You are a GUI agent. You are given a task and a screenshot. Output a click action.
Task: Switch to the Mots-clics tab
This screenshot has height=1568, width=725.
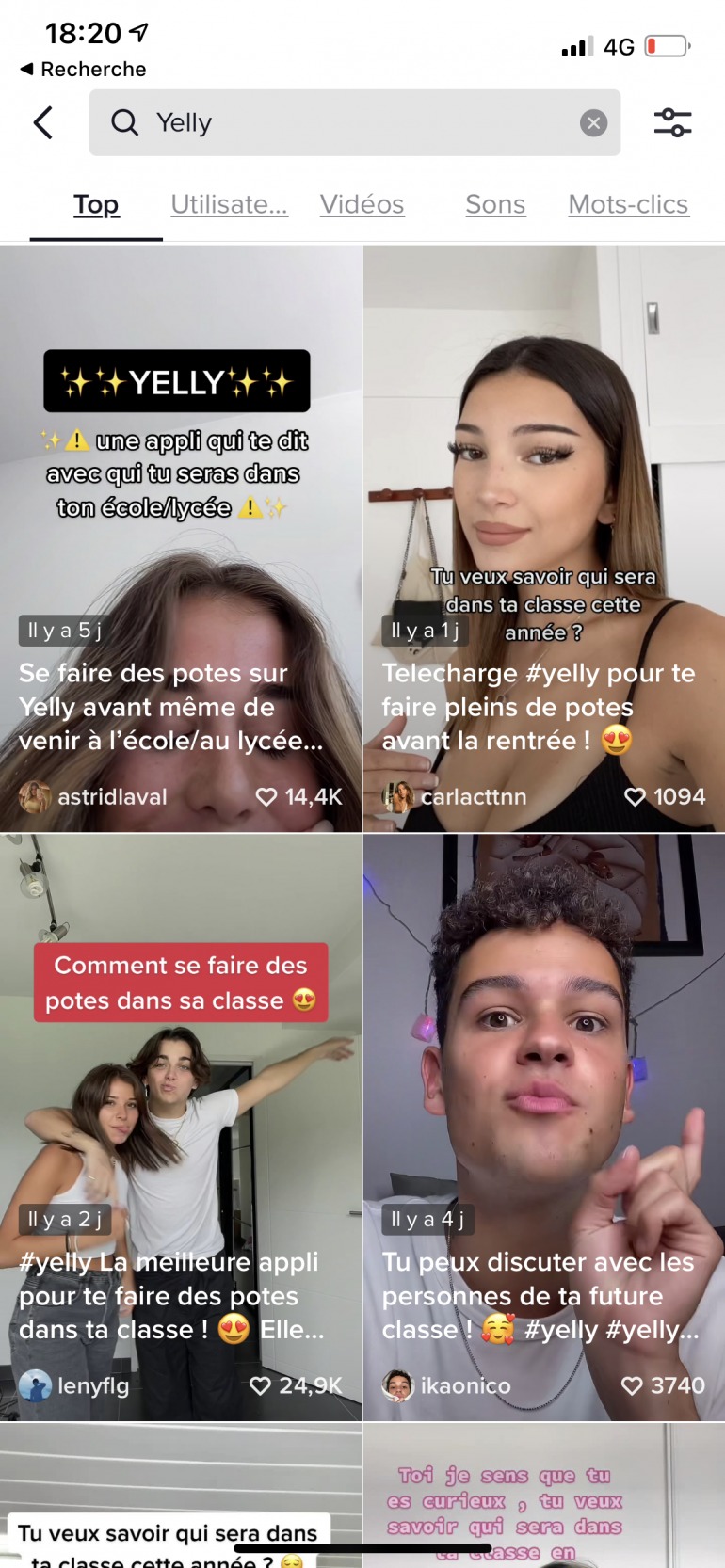point(628,204)
